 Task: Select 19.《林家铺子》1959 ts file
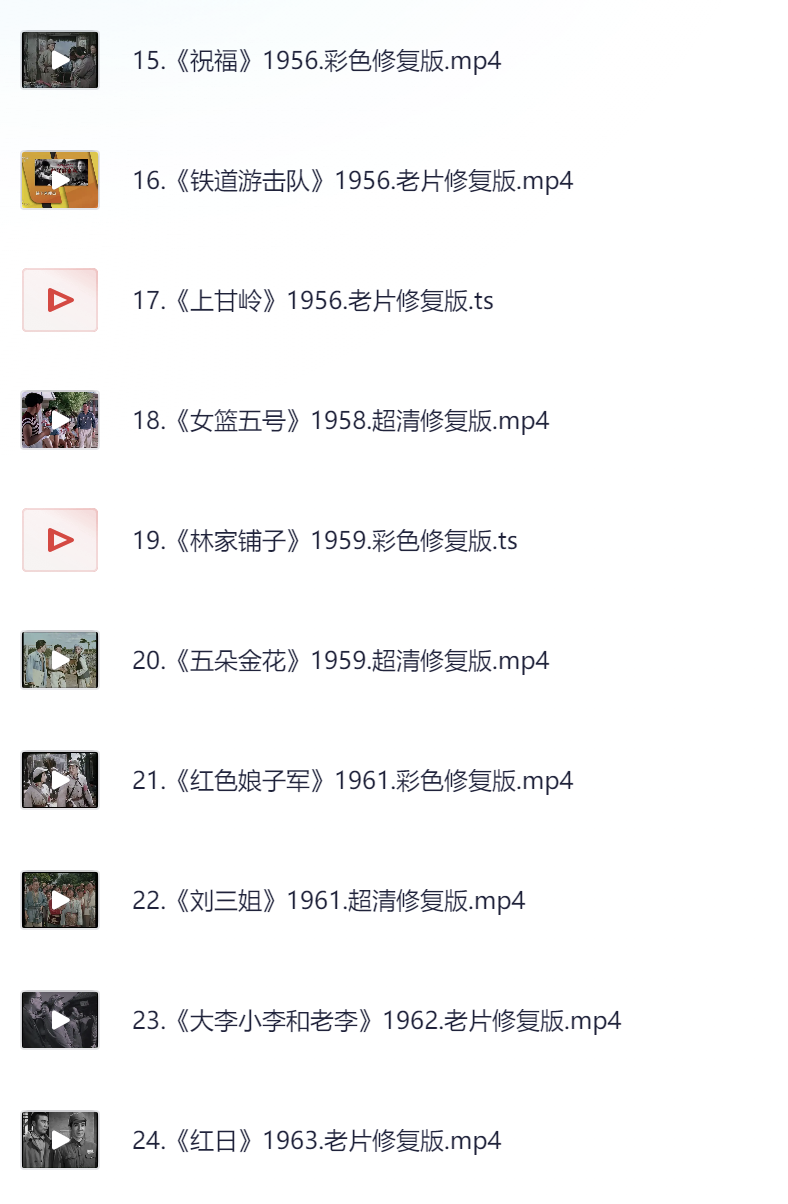tap(324, 540)
